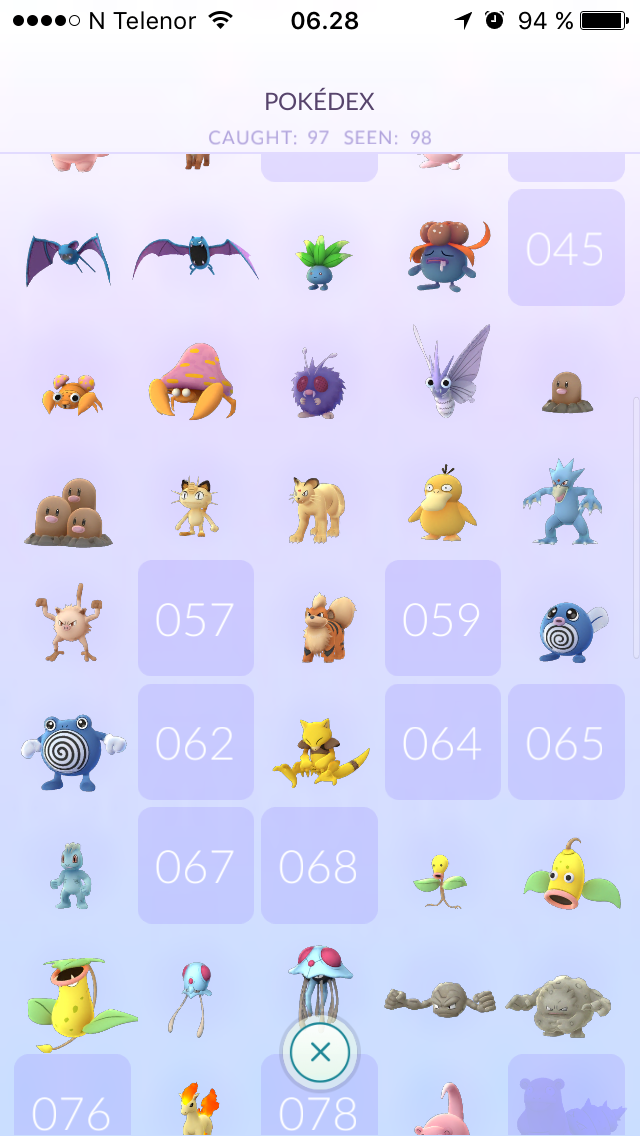Select the Gloom entry

tap(446, 255)
